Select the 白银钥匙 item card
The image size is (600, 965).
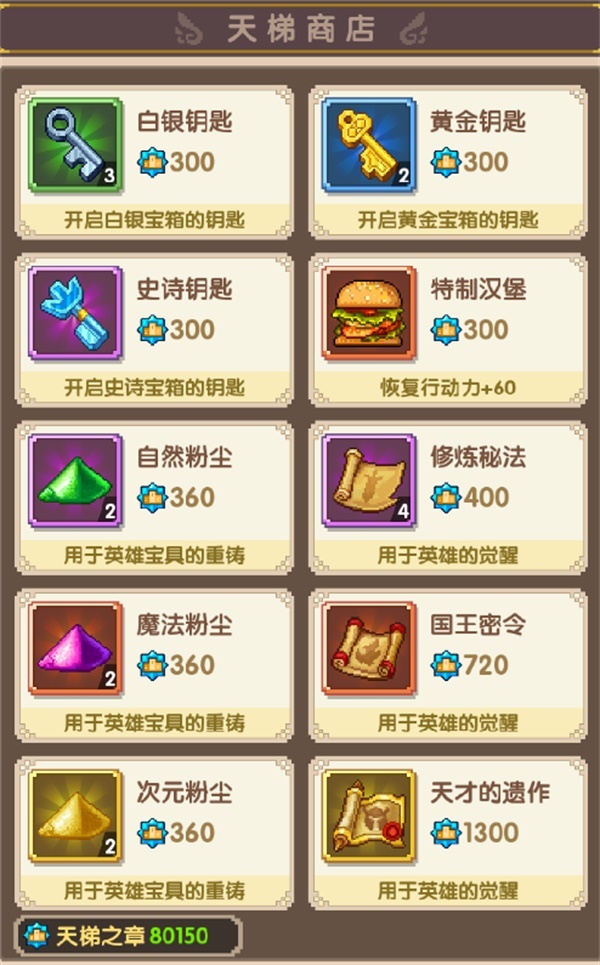156,160
